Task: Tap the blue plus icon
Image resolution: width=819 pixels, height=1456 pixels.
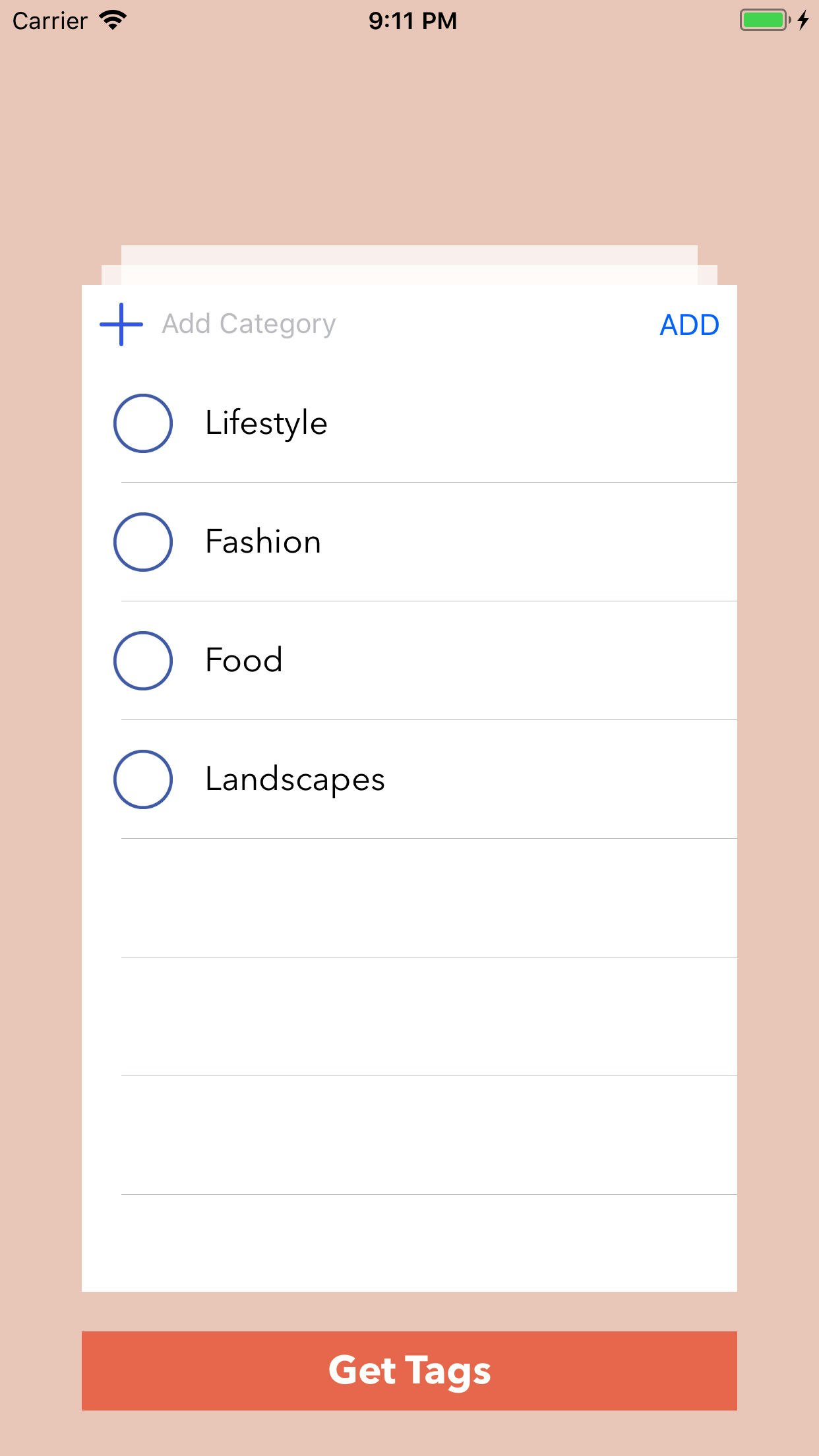Action: 121,324
